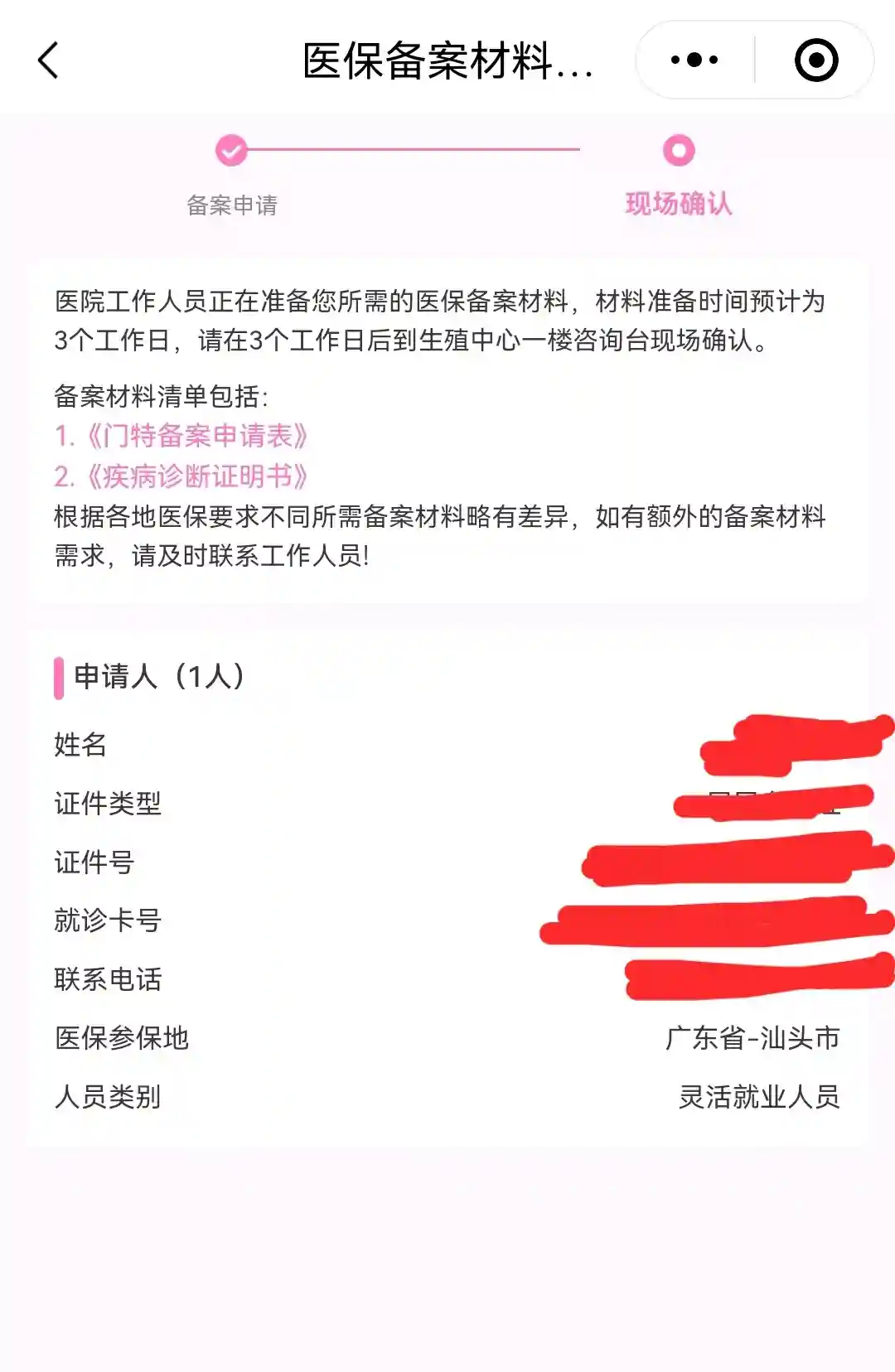Open the 《门特备案申请表》 link
Viewport: 895px width, 1372px height.
pyautogui.click(x=196, y=436)
